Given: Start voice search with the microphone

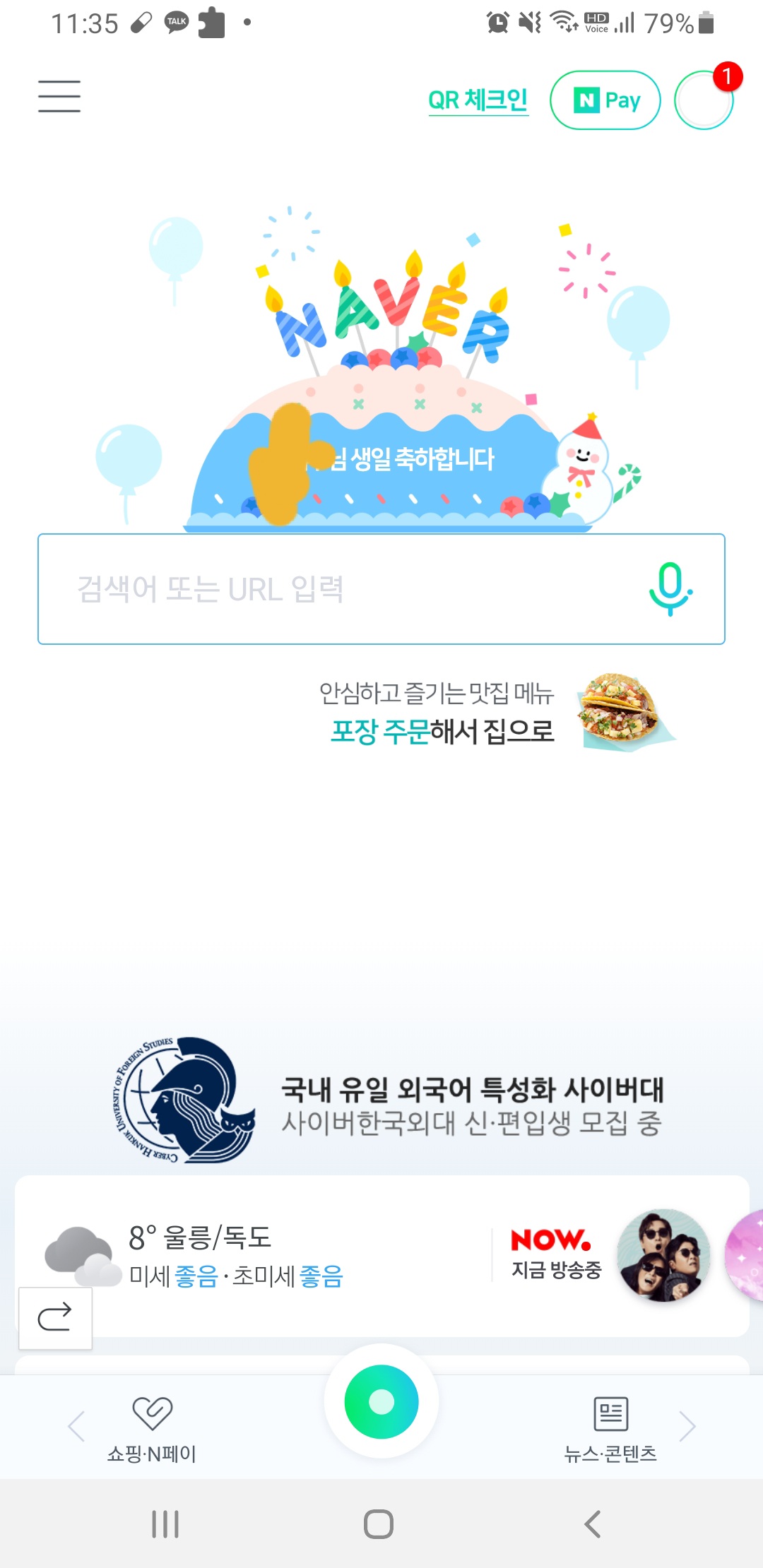Looking at the screenshot, I should (670, 589).
